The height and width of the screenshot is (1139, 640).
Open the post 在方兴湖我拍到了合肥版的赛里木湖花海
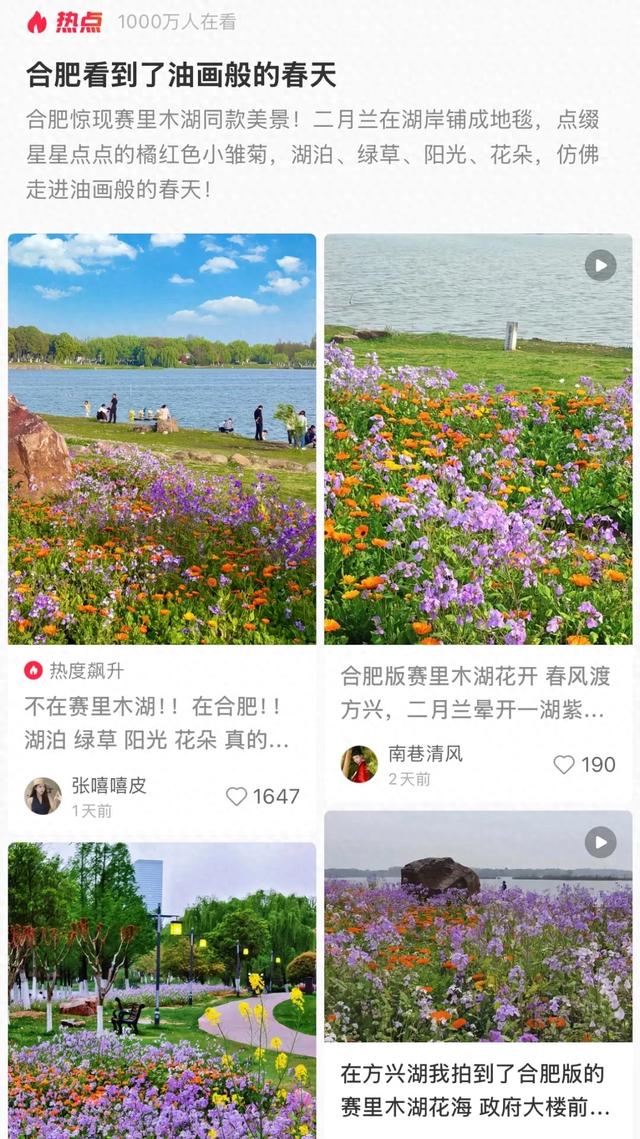[474, 1090]
